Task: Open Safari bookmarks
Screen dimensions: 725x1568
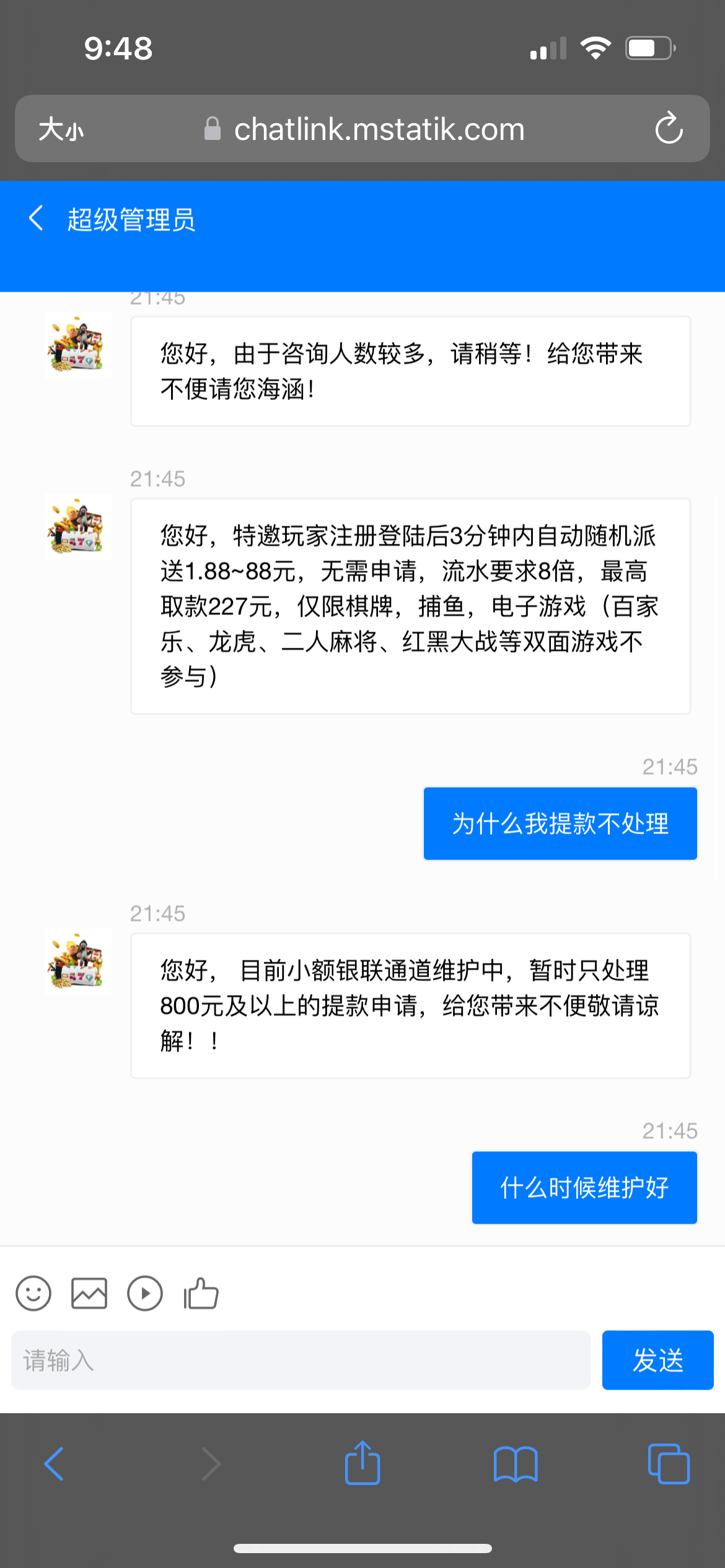Action: pyautogui.click(x=516, y=1464)
